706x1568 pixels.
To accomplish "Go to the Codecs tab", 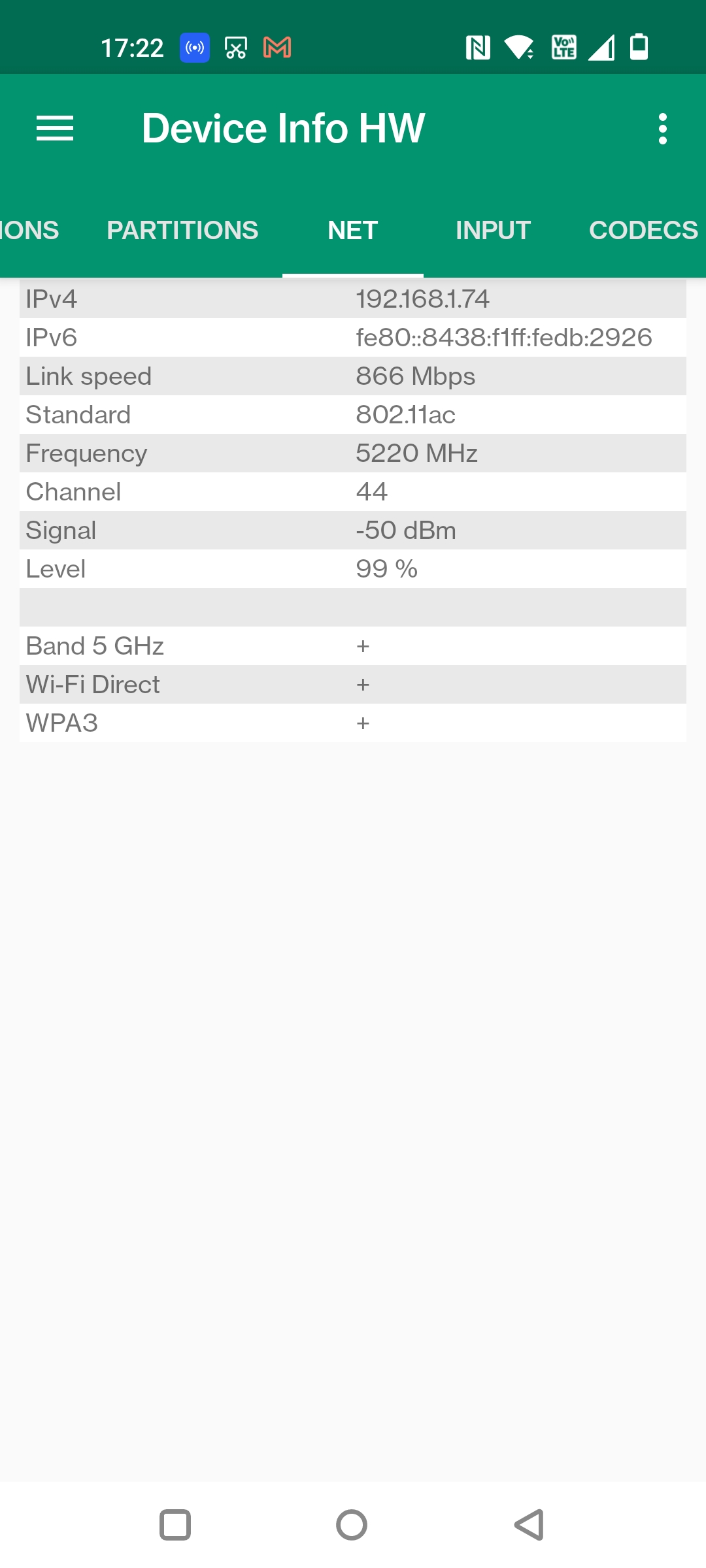I will click(643, 231).
